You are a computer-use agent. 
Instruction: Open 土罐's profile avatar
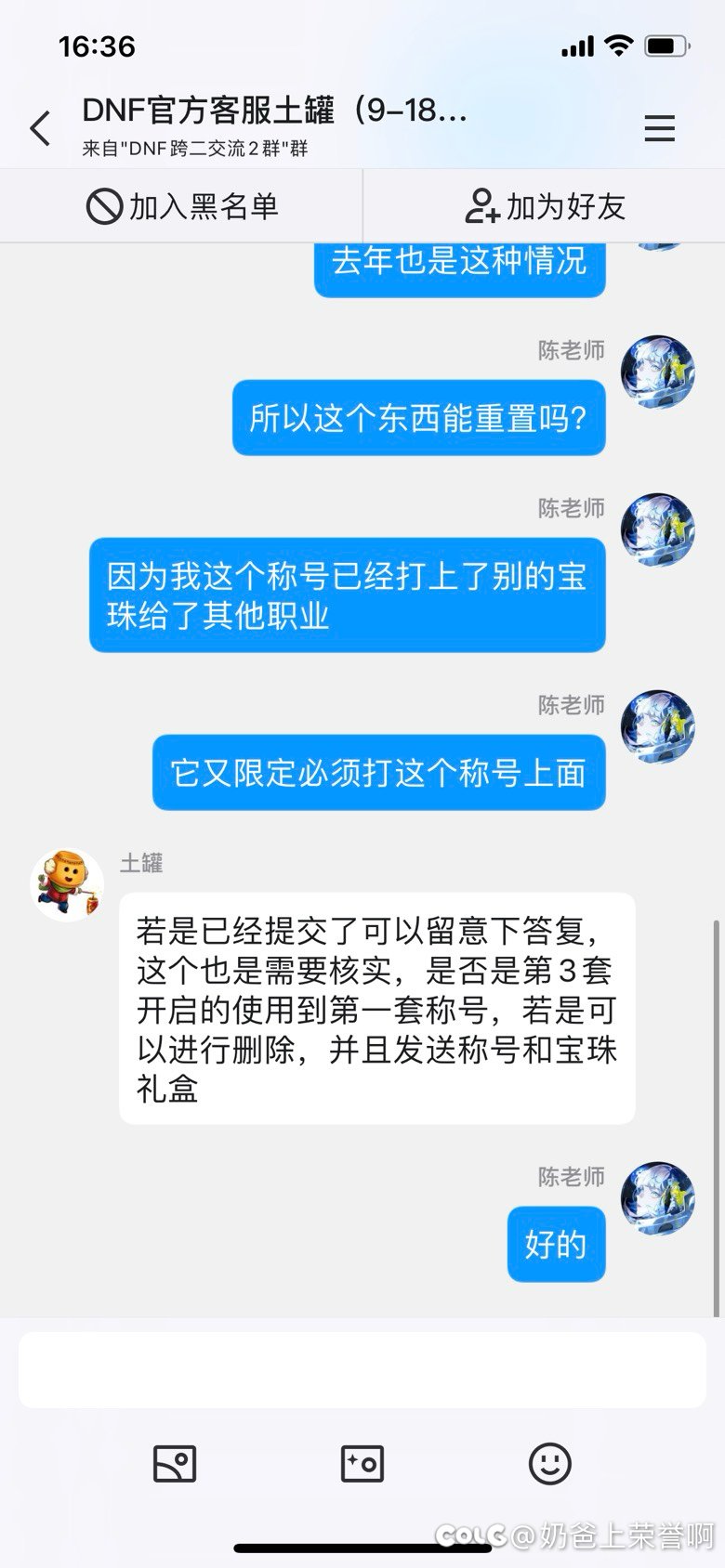point(67,884)
